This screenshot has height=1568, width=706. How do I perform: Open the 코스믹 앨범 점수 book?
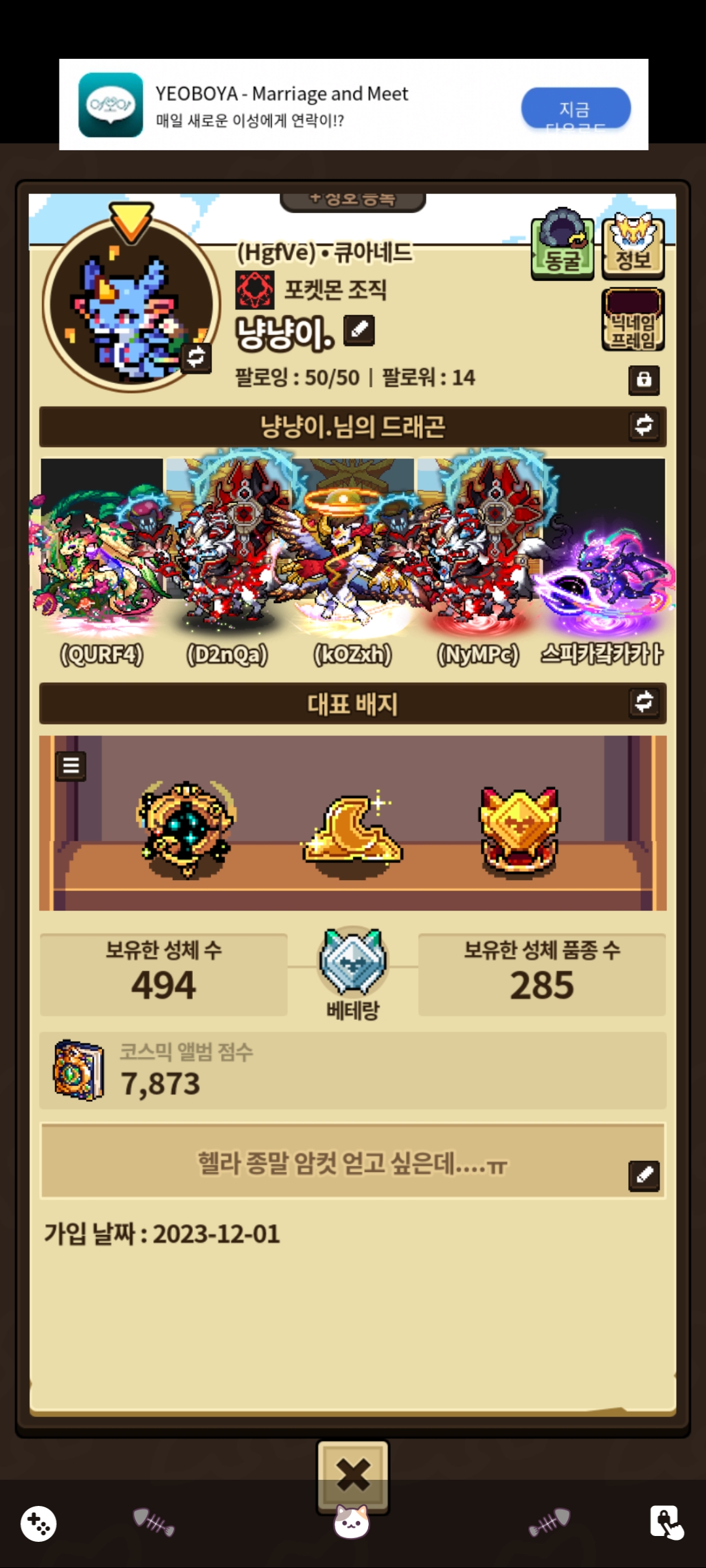point(78,1070)
